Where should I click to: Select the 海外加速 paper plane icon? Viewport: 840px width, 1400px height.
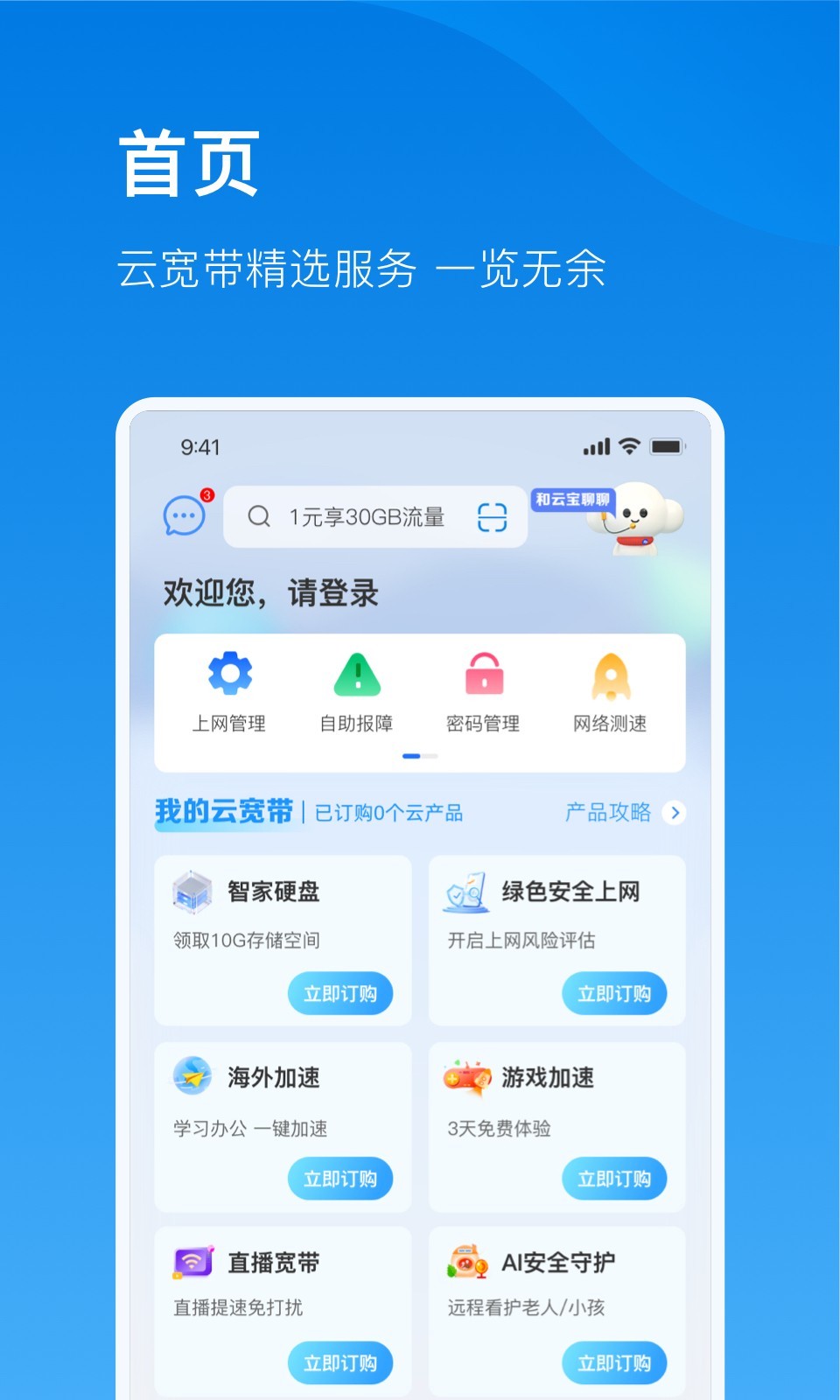[192, 1077]
